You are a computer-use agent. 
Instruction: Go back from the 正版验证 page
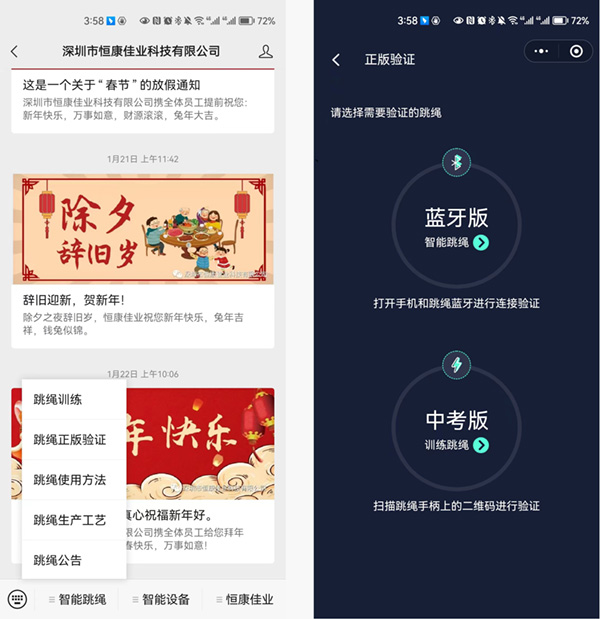click(x=336, y=60)
